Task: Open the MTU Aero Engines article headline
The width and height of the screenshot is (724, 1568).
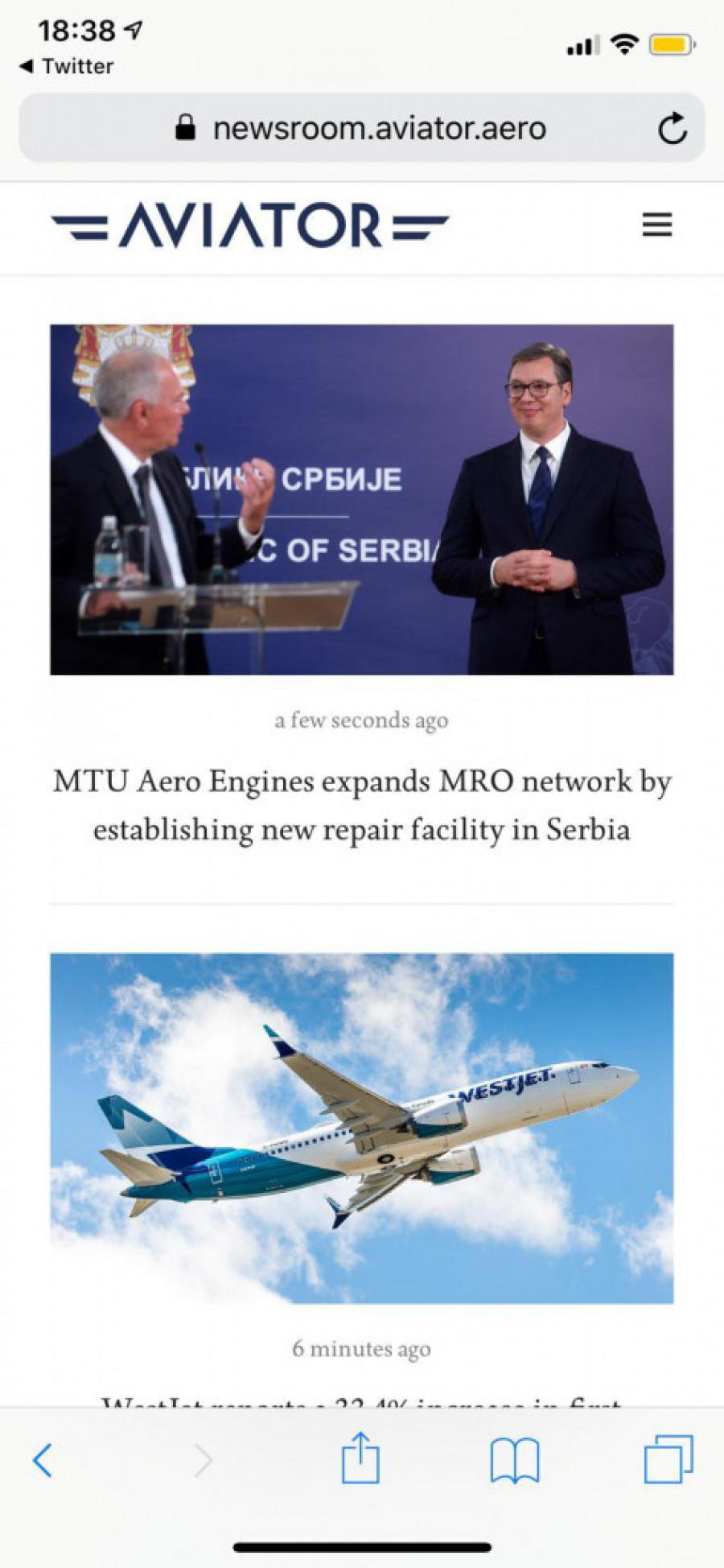Action: (x=362, y=806)
